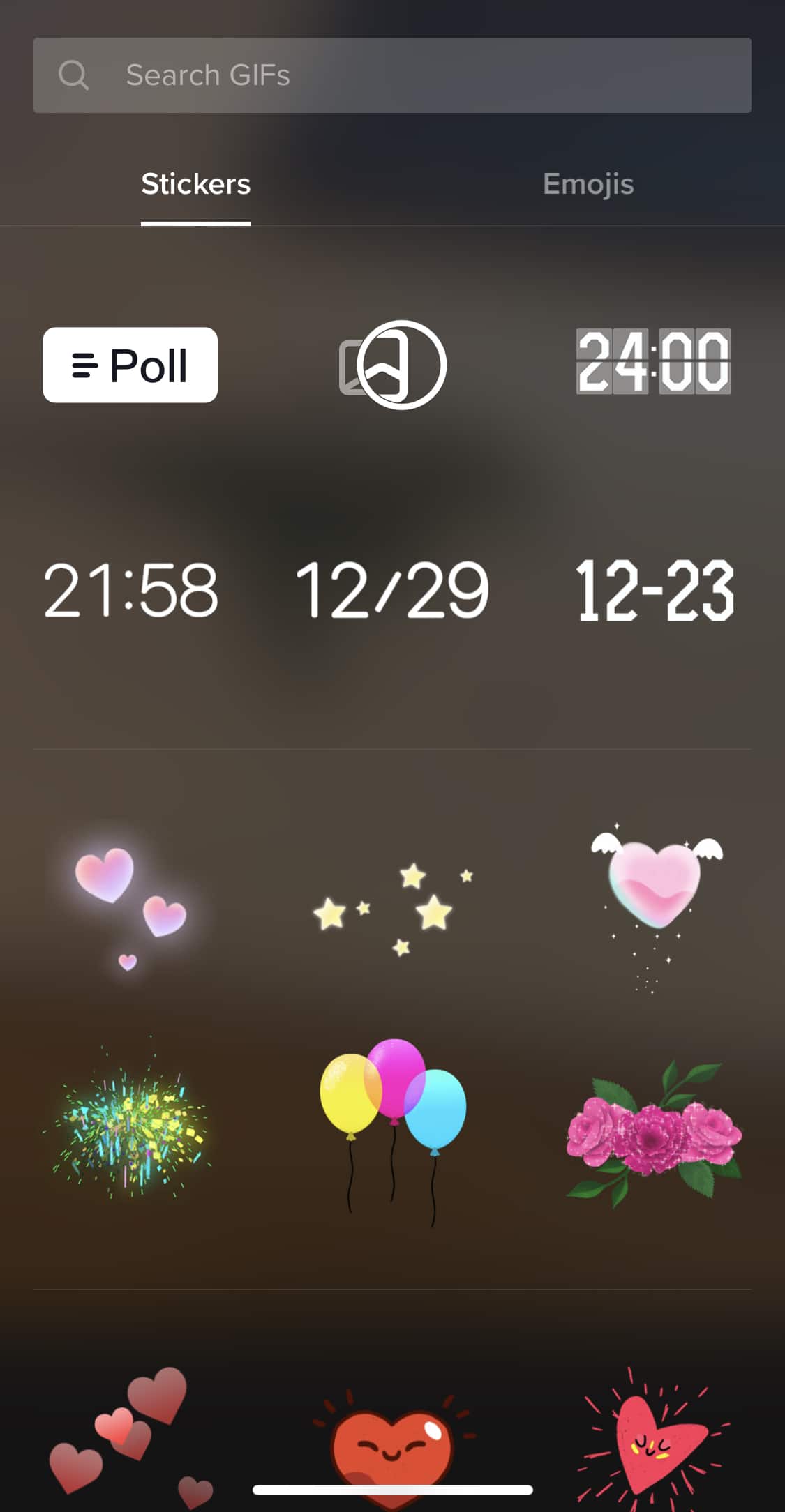
Task: Insert the 21:58 time sticker
Action: [130, 589]
